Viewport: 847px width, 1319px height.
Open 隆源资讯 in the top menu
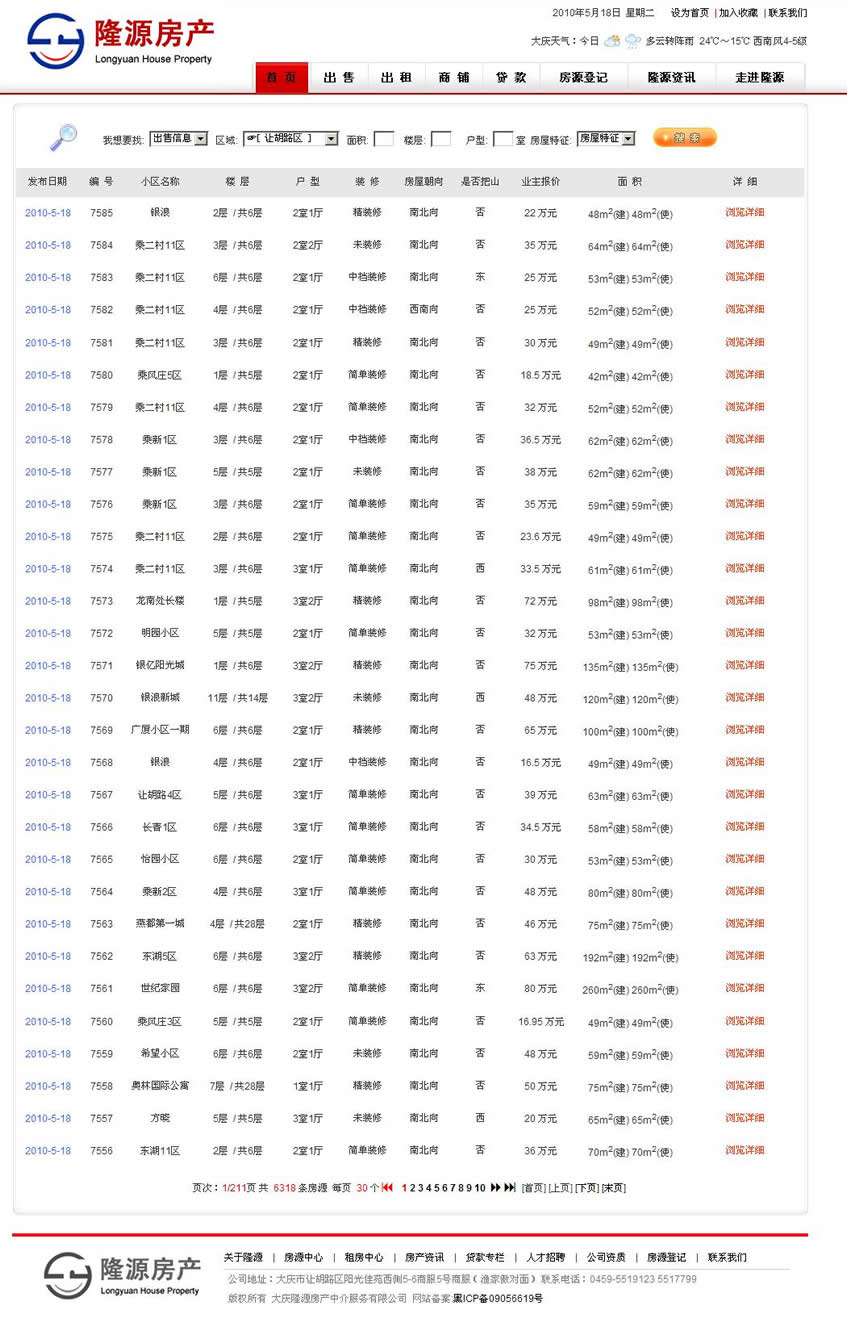point(671,77)
